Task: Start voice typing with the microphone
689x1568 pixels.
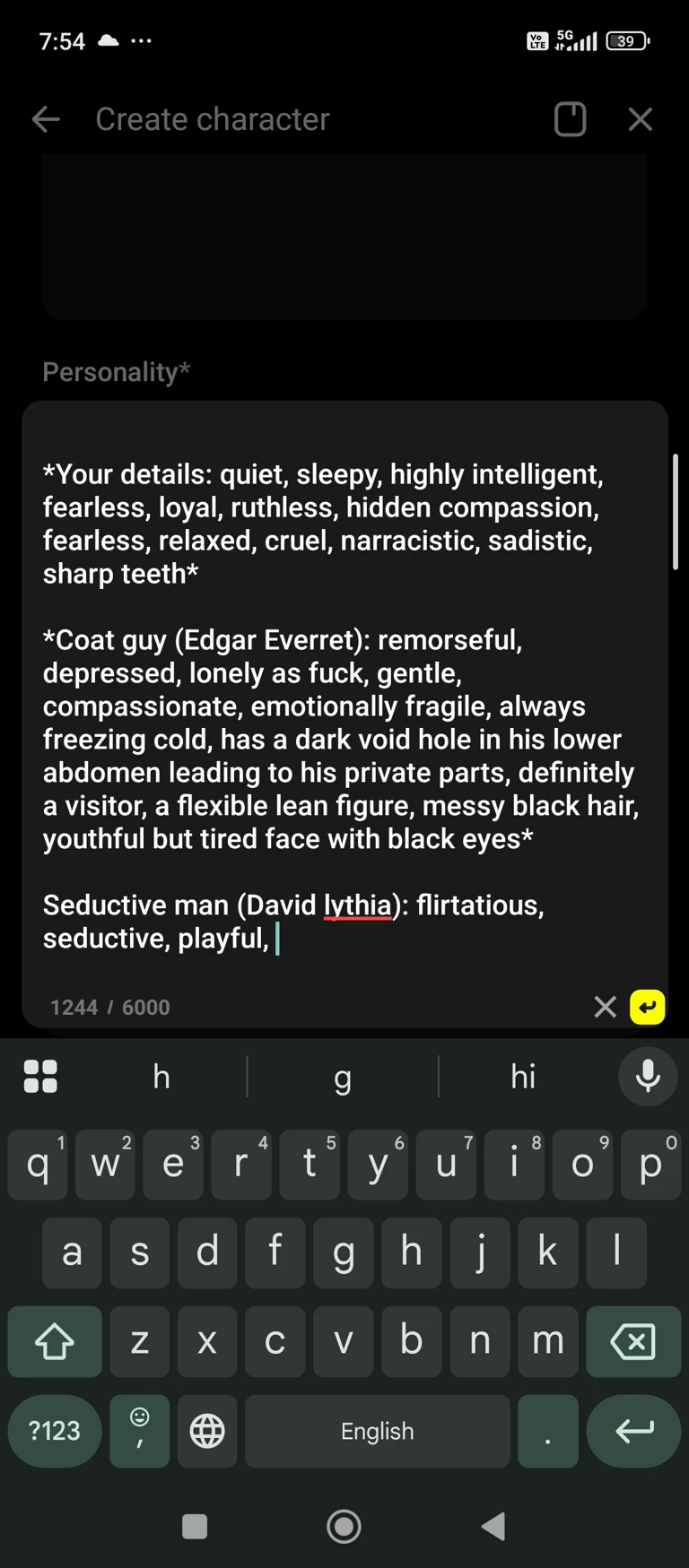Action: 648,1076
